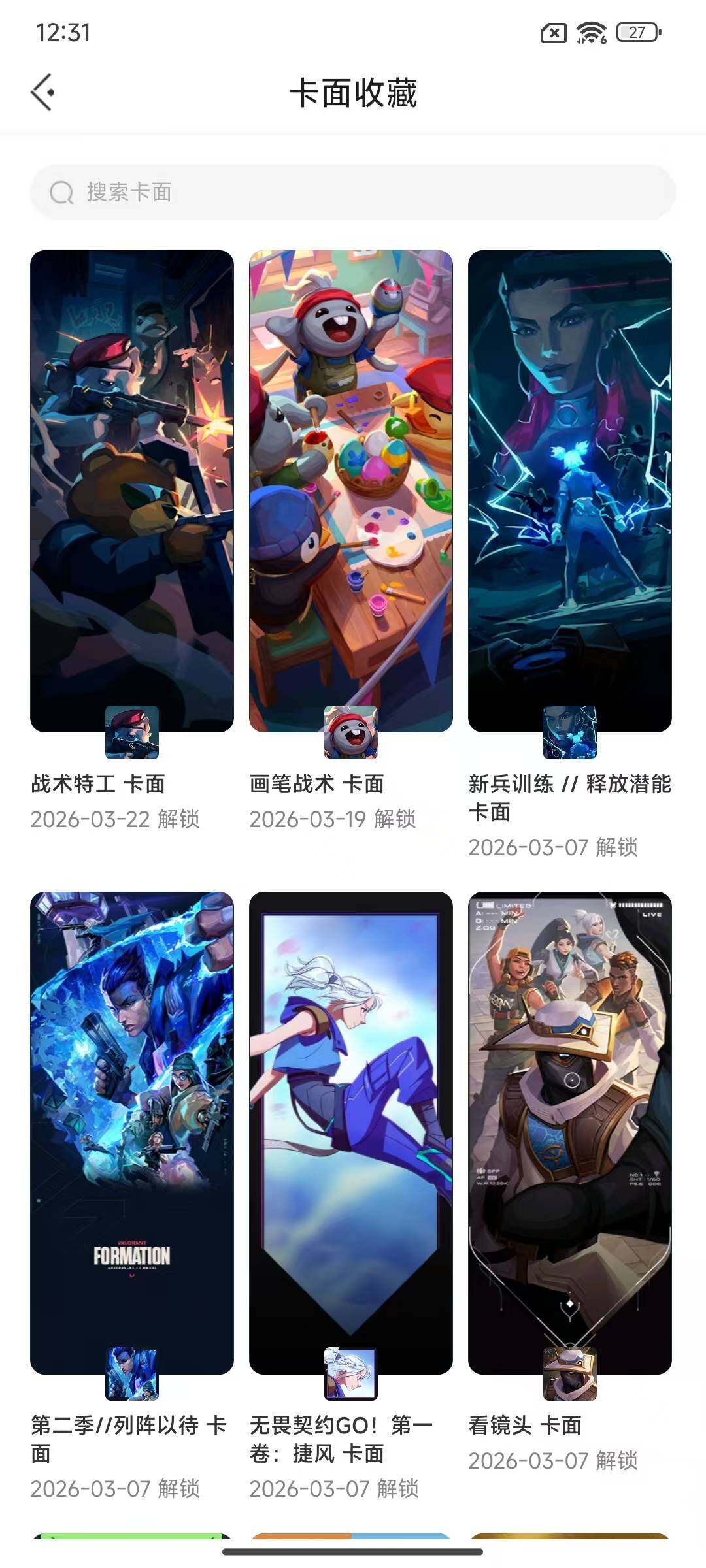The image size is (706, 1568).
Task: Open the FORMATION 列阵以待 card artwork
Action: tap(131, 1124)
